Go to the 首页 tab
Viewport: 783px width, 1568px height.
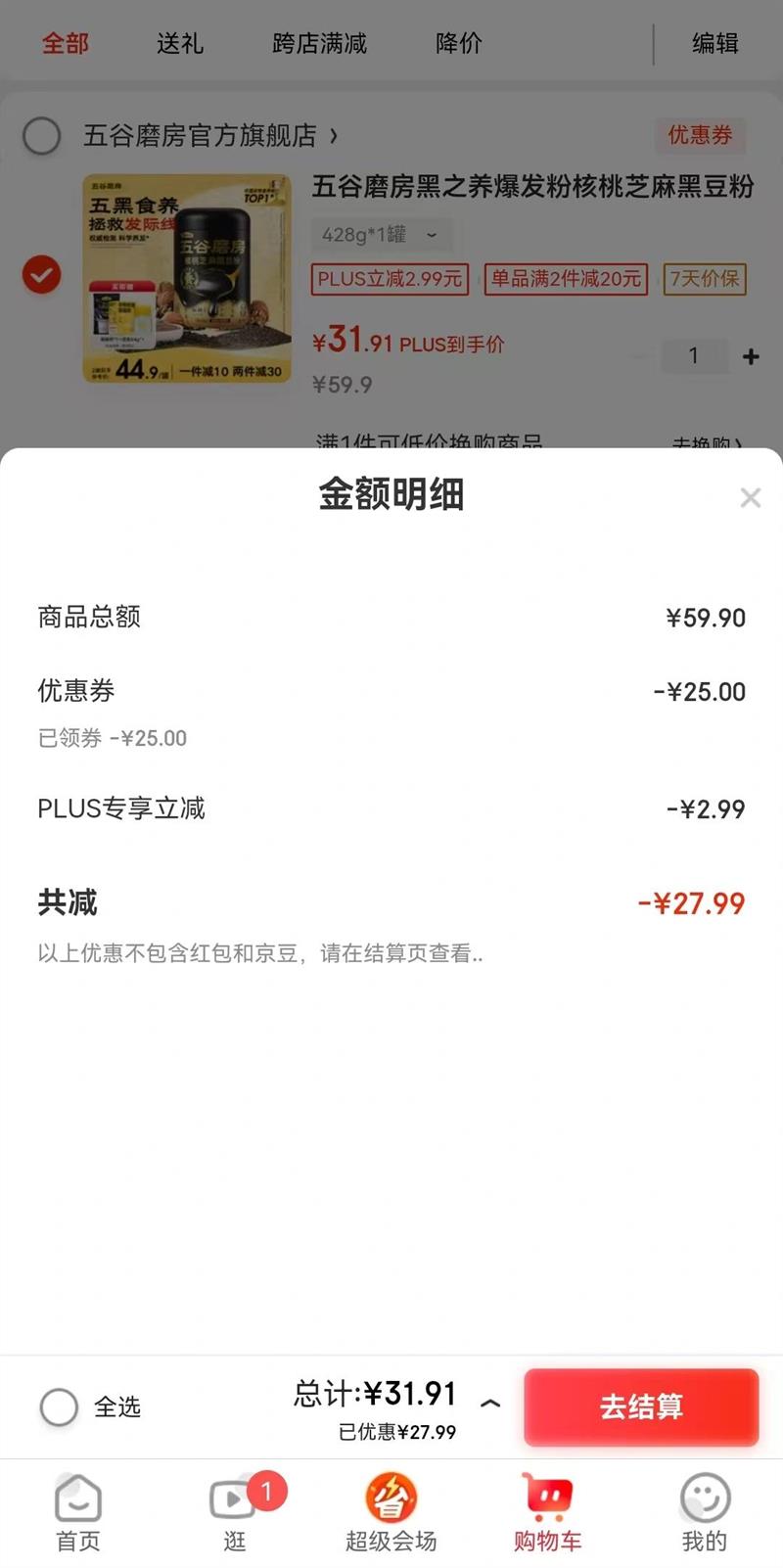78,1513
